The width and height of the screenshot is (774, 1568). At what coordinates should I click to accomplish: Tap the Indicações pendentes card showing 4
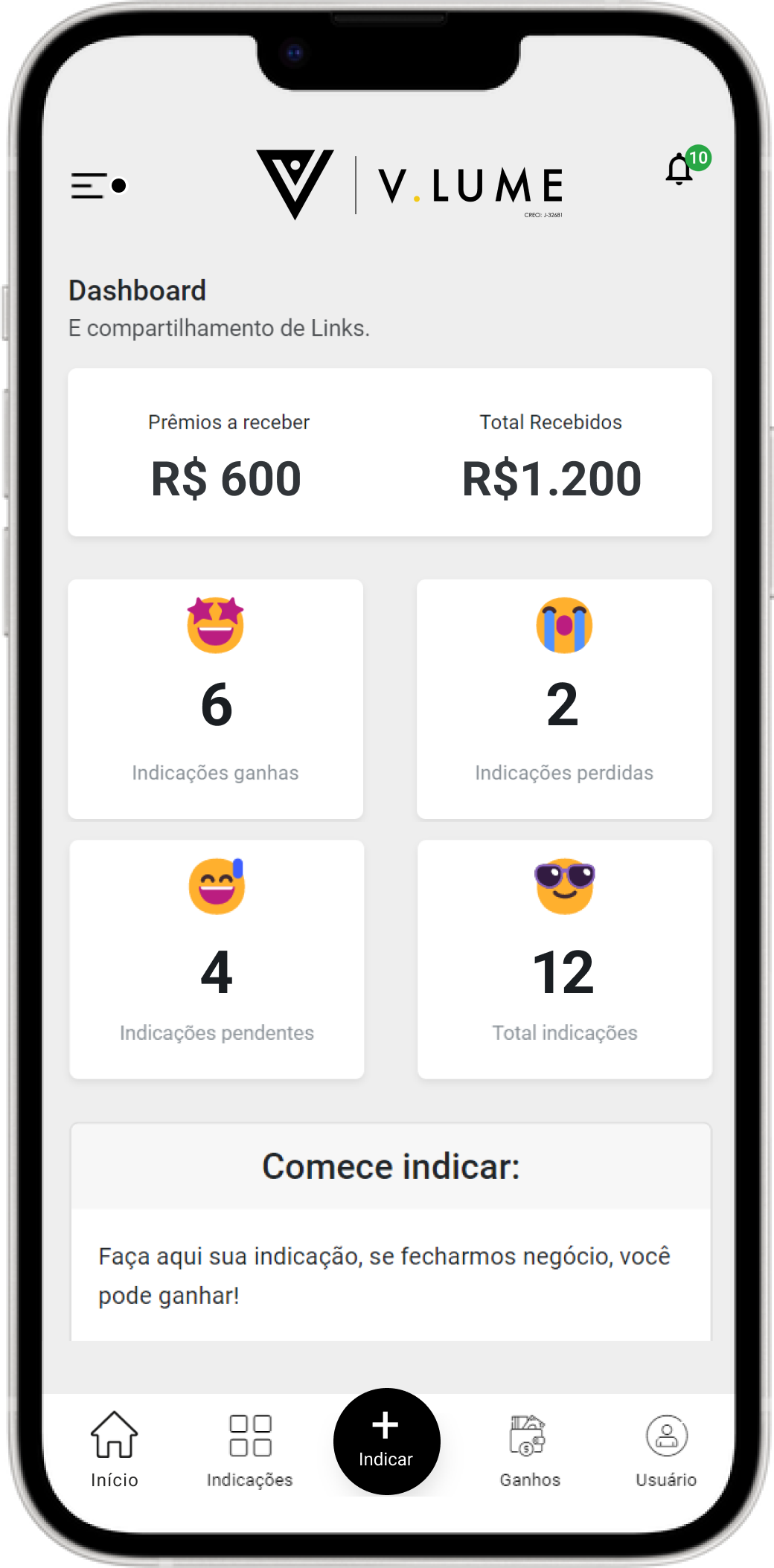pos(216,960)
